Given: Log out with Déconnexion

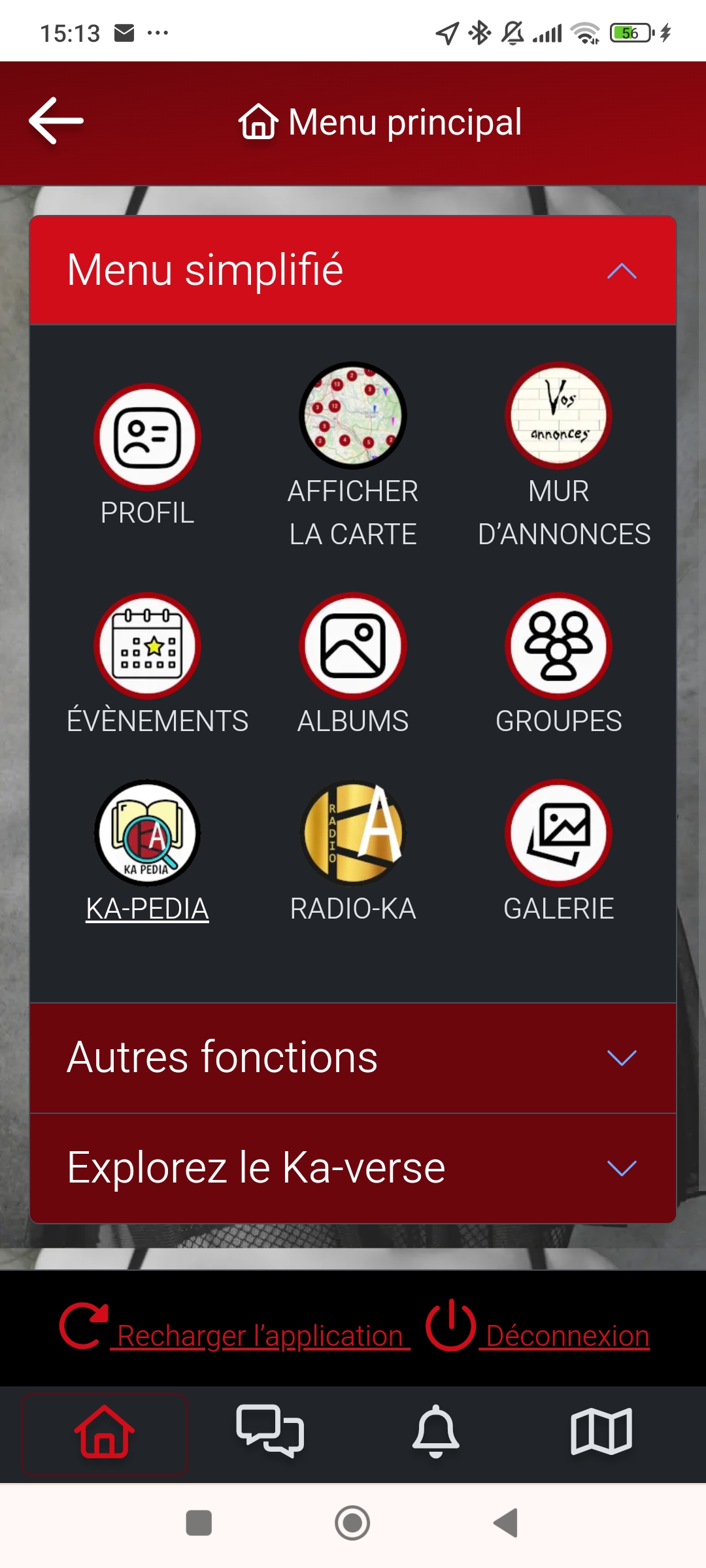Looking at the screenshot, I should [566, 1335].
